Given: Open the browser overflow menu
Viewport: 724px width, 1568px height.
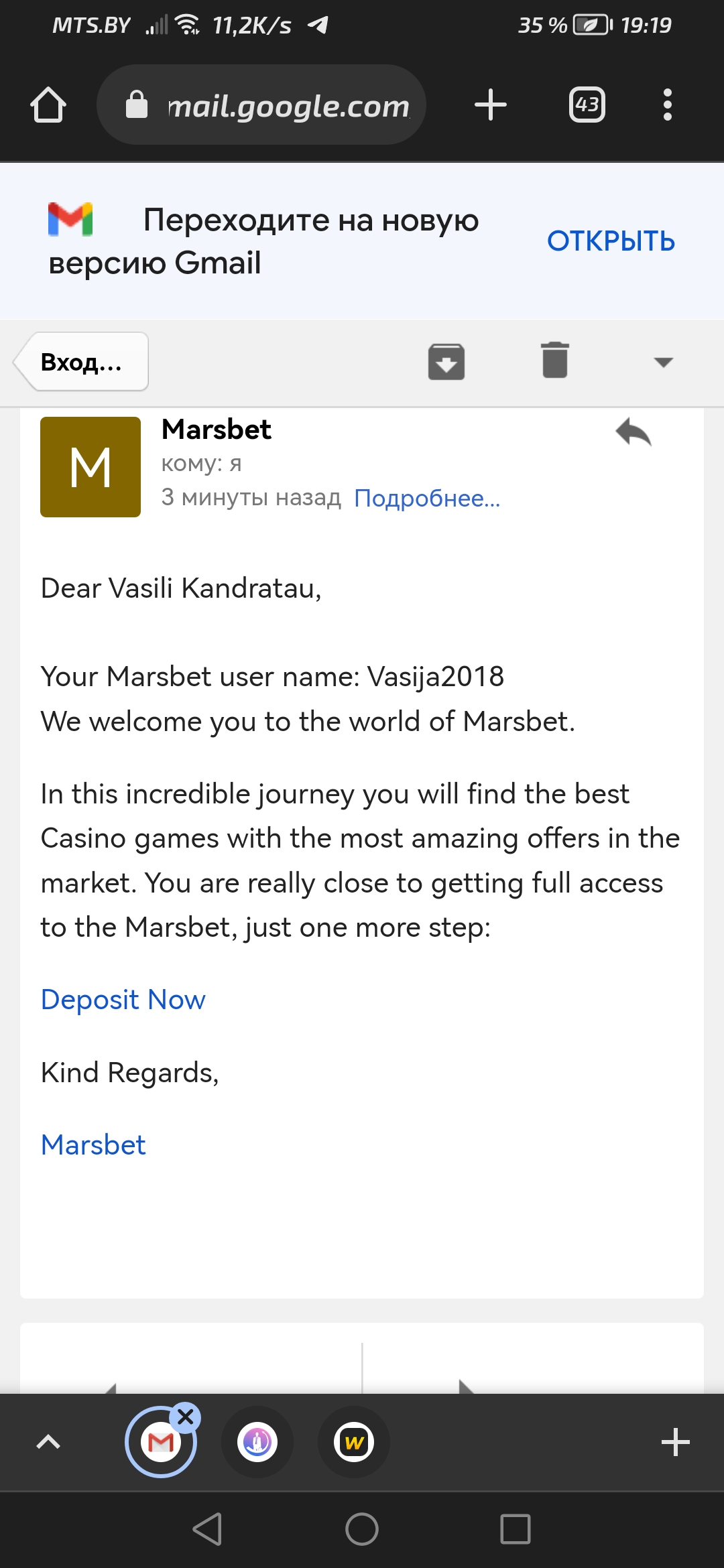Looking at the screenshot, I should coord(666,105).
